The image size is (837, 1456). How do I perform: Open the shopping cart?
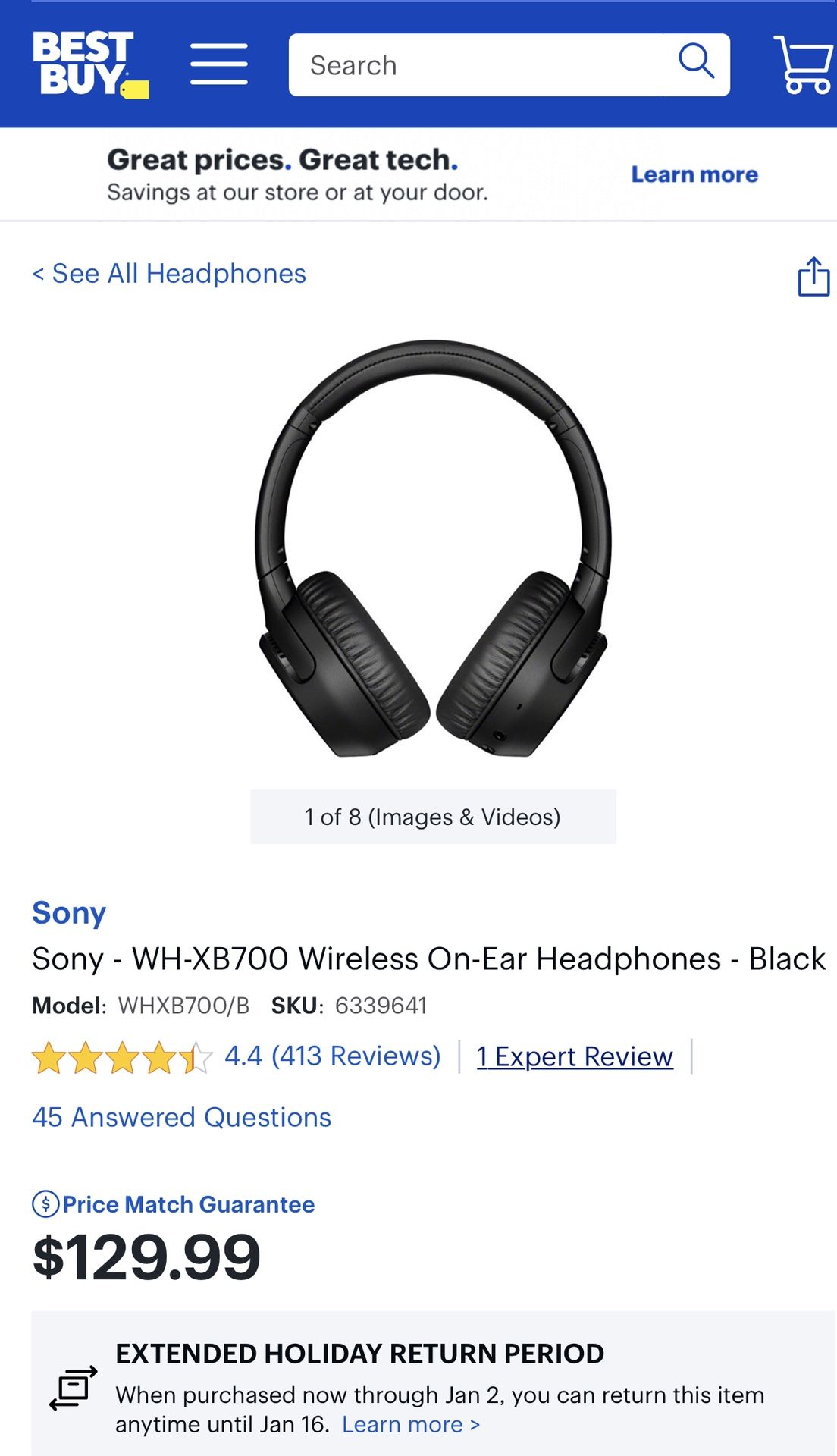tap(803, 64)
